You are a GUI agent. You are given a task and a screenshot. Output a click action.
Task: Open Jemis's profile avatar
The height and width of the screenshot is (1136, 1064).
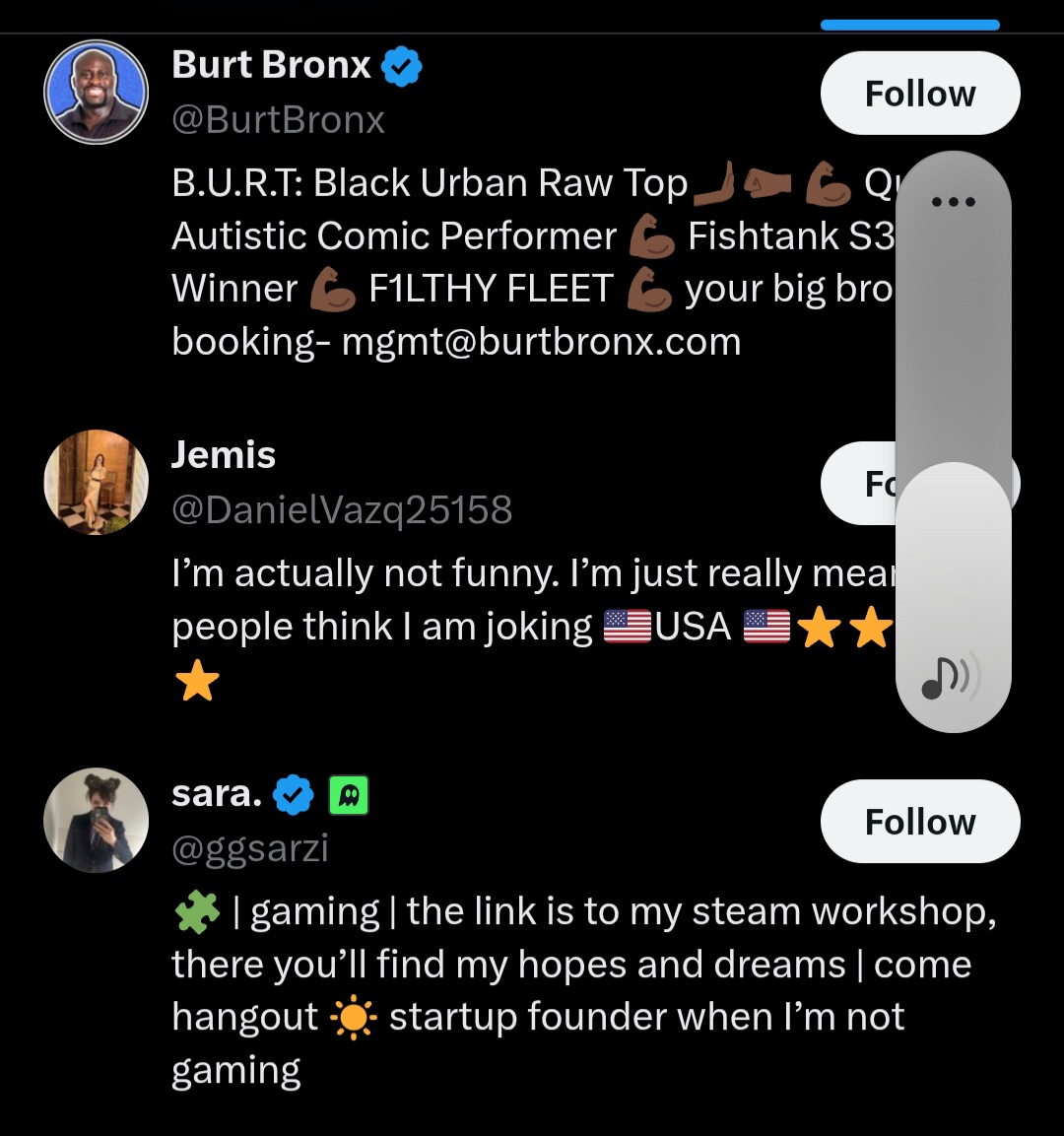coord(96,482)
